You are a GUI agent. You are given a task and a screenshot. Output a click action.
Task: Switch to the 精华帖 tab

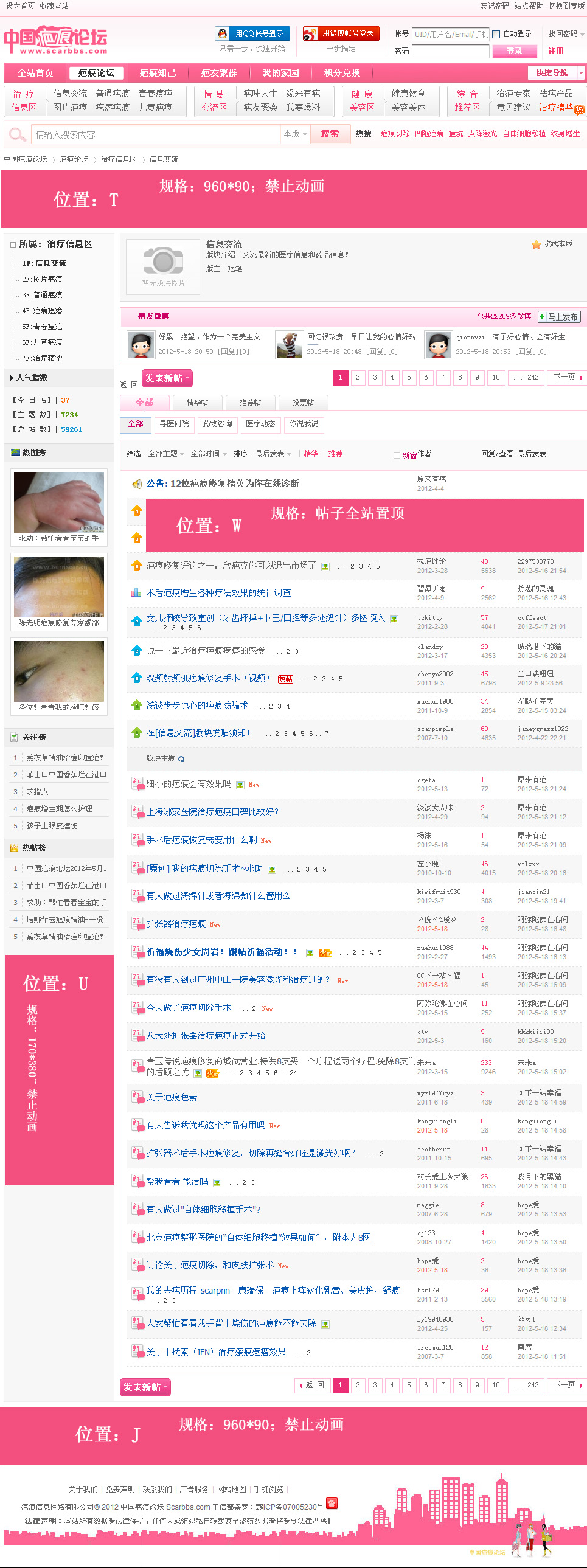196,403
